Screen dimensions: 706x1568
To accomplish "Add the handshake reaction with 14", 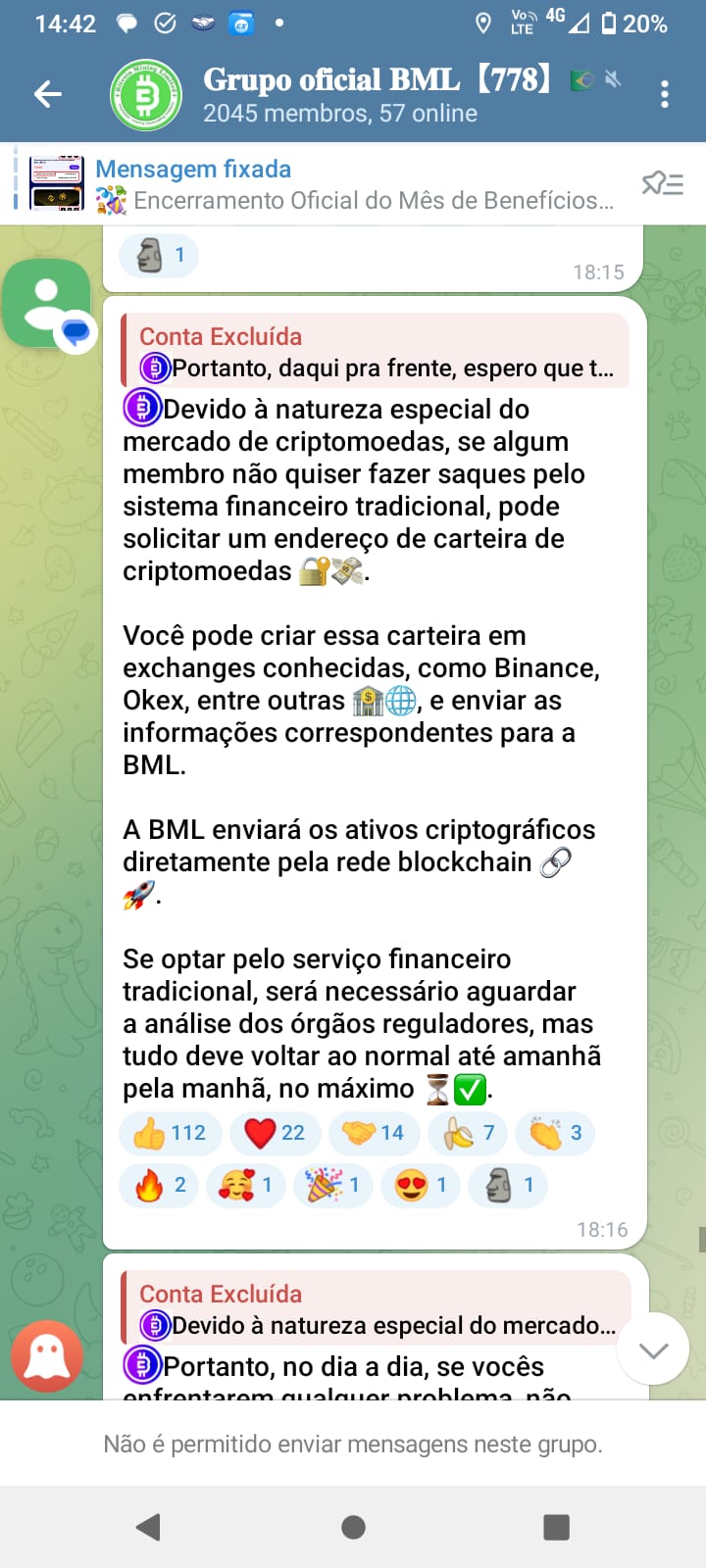I will pos(374,1133).
